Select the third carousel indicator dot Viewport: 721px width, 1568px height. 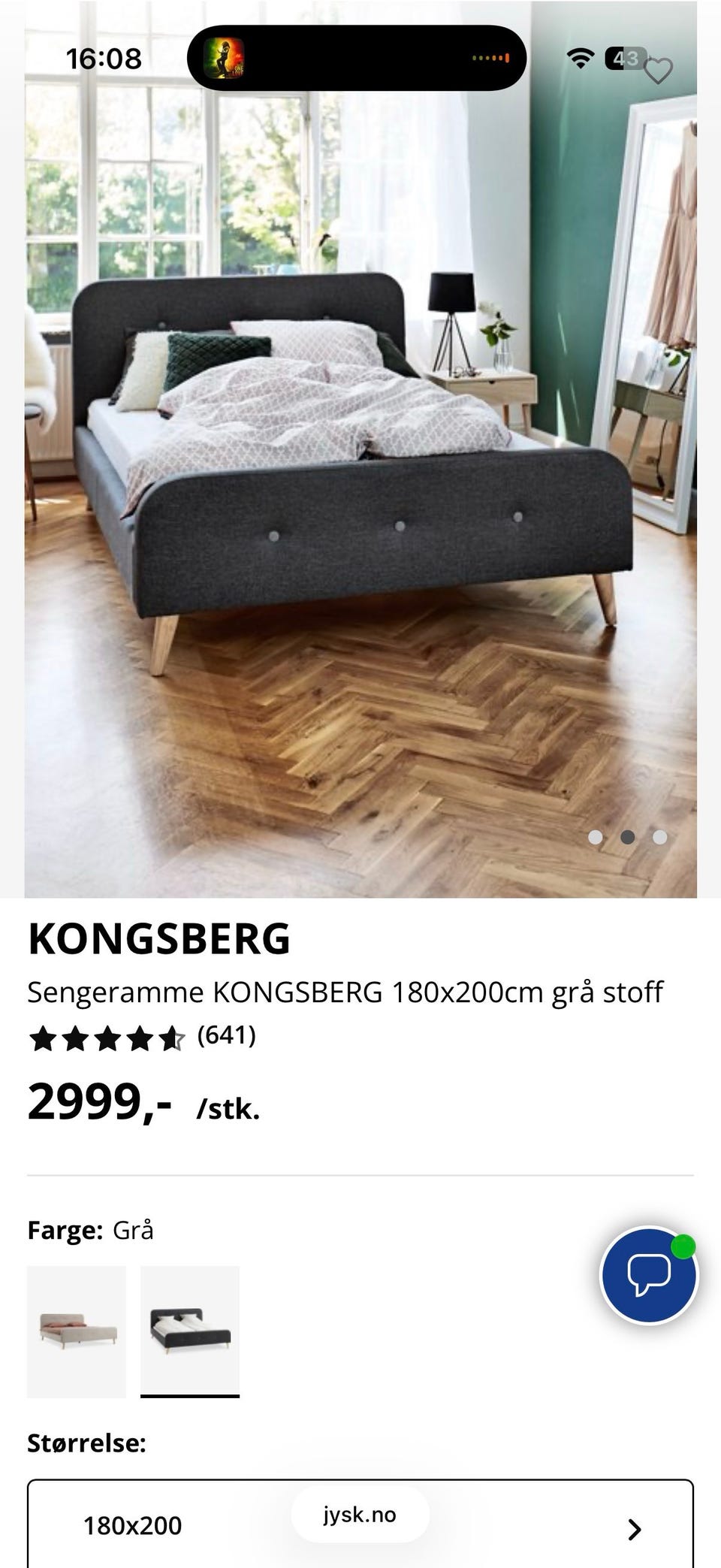[659, 836]
